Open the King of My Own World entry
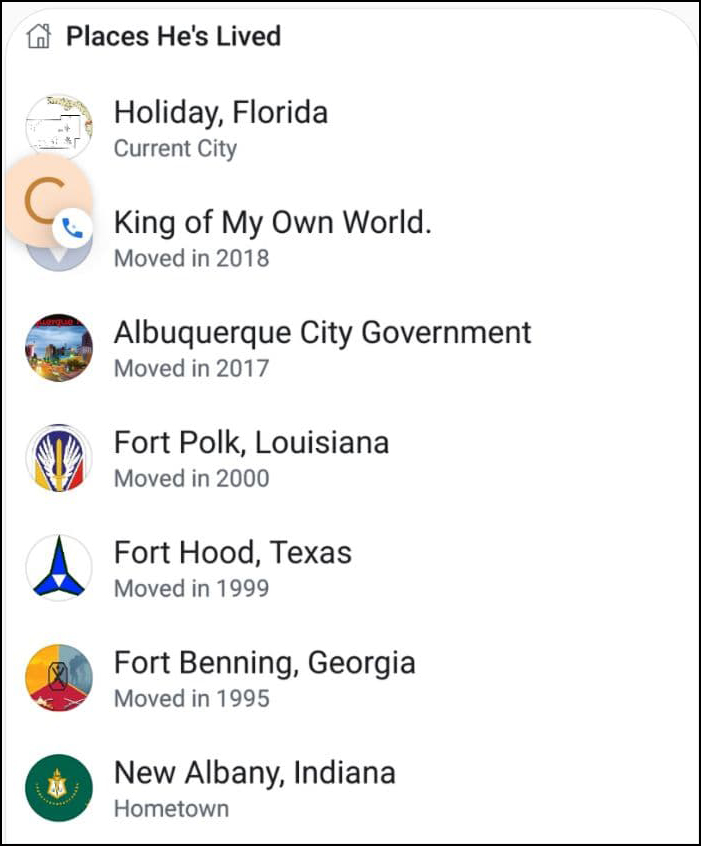The image size is (701, 846). point(272,222)
